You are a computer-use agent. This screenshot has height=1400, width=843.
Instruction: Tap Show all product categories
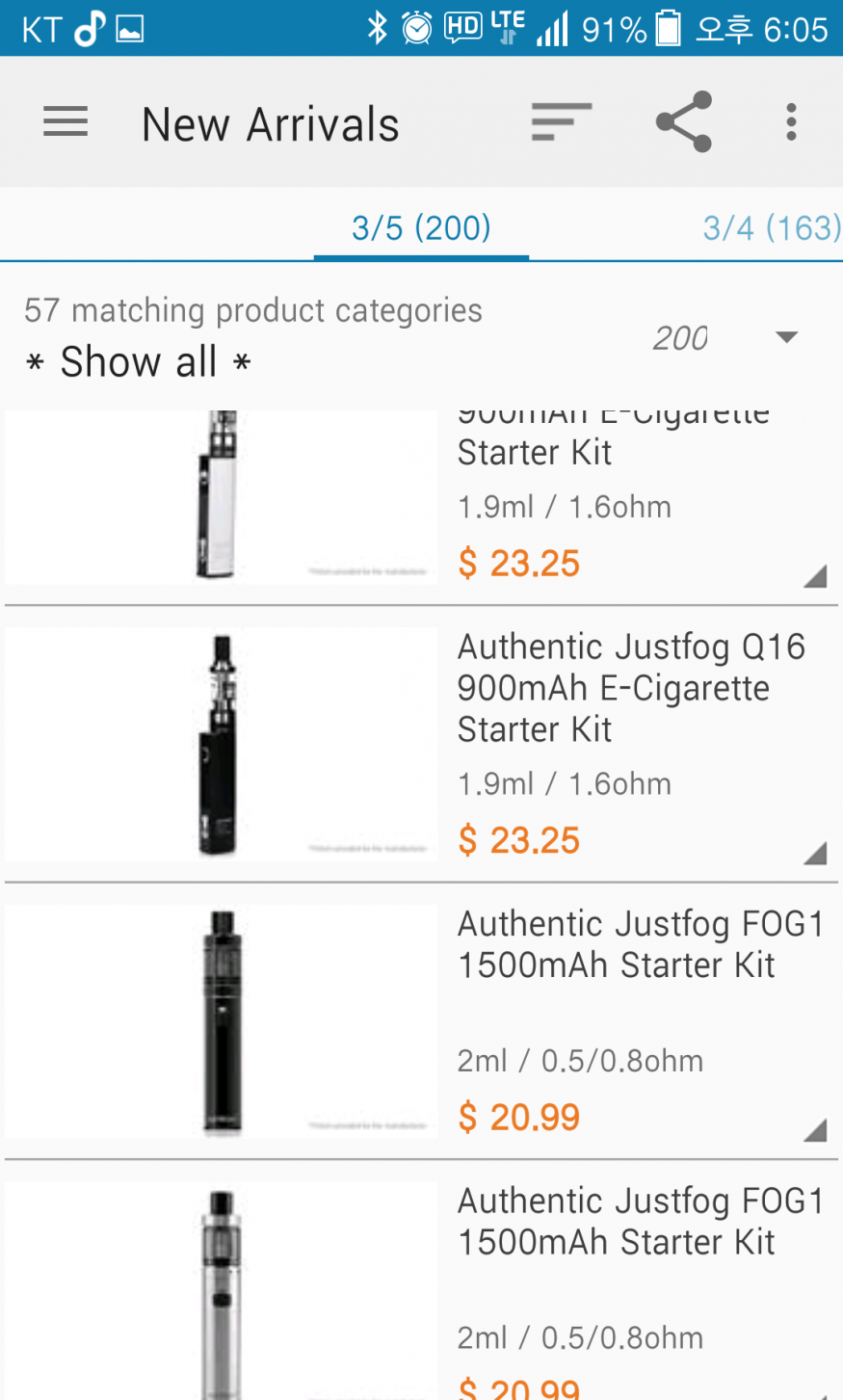[138, 362]
